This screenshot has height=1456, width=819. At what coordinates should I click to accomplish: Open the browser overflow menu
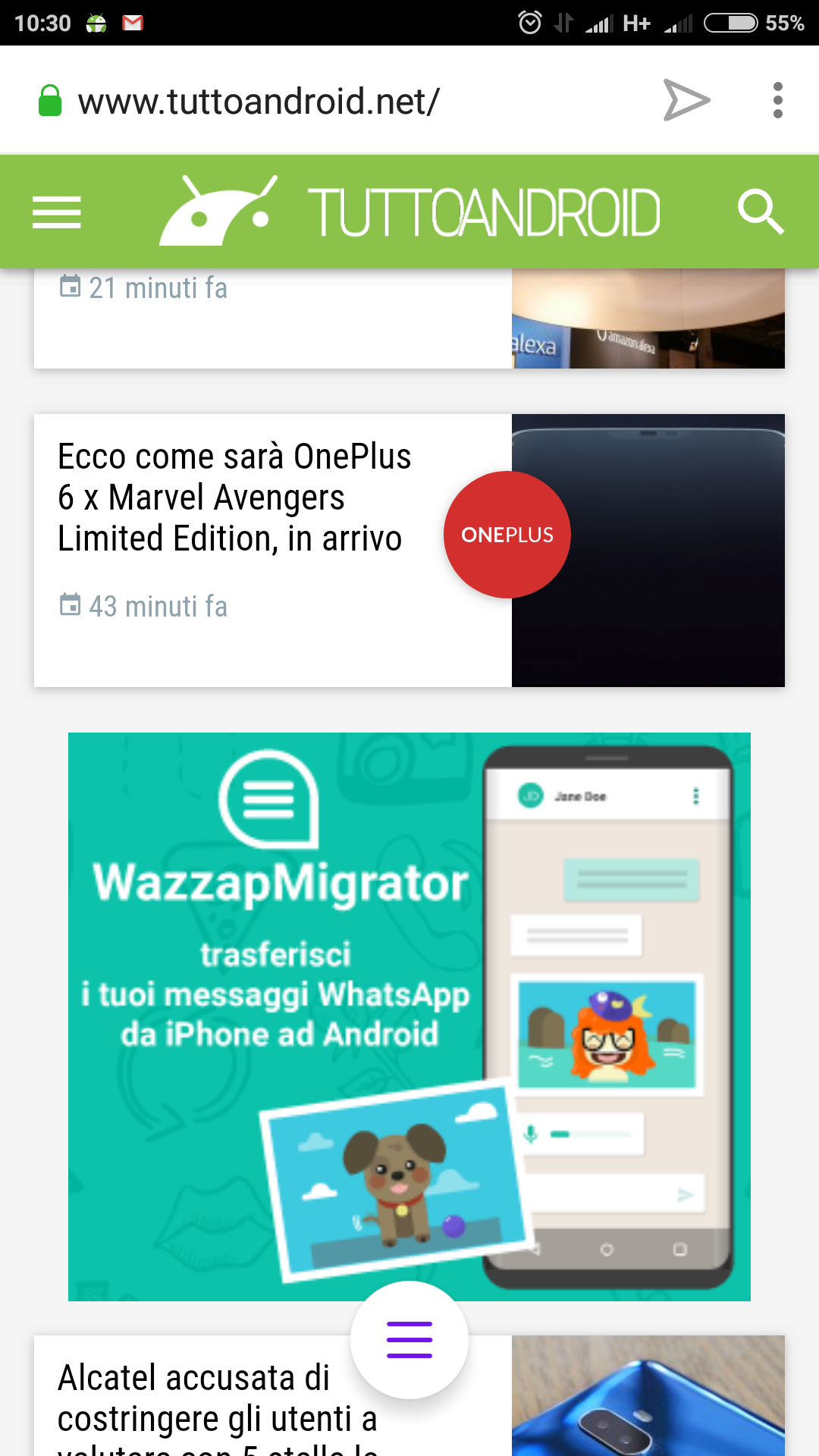(777, 100)
